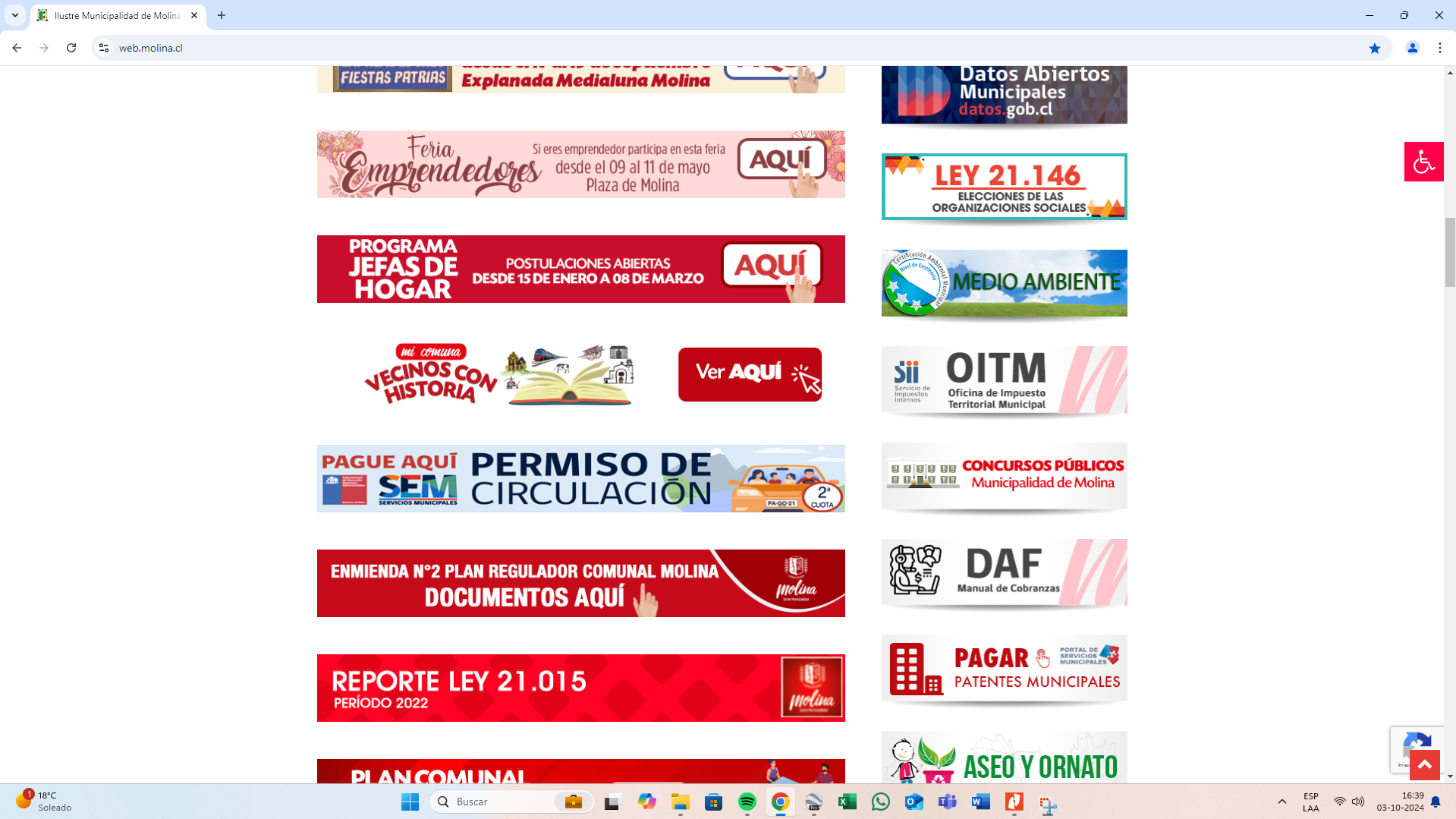Bookmark this page with the star
Screen dimensions: 1456x819
[x=1374, y=48]
